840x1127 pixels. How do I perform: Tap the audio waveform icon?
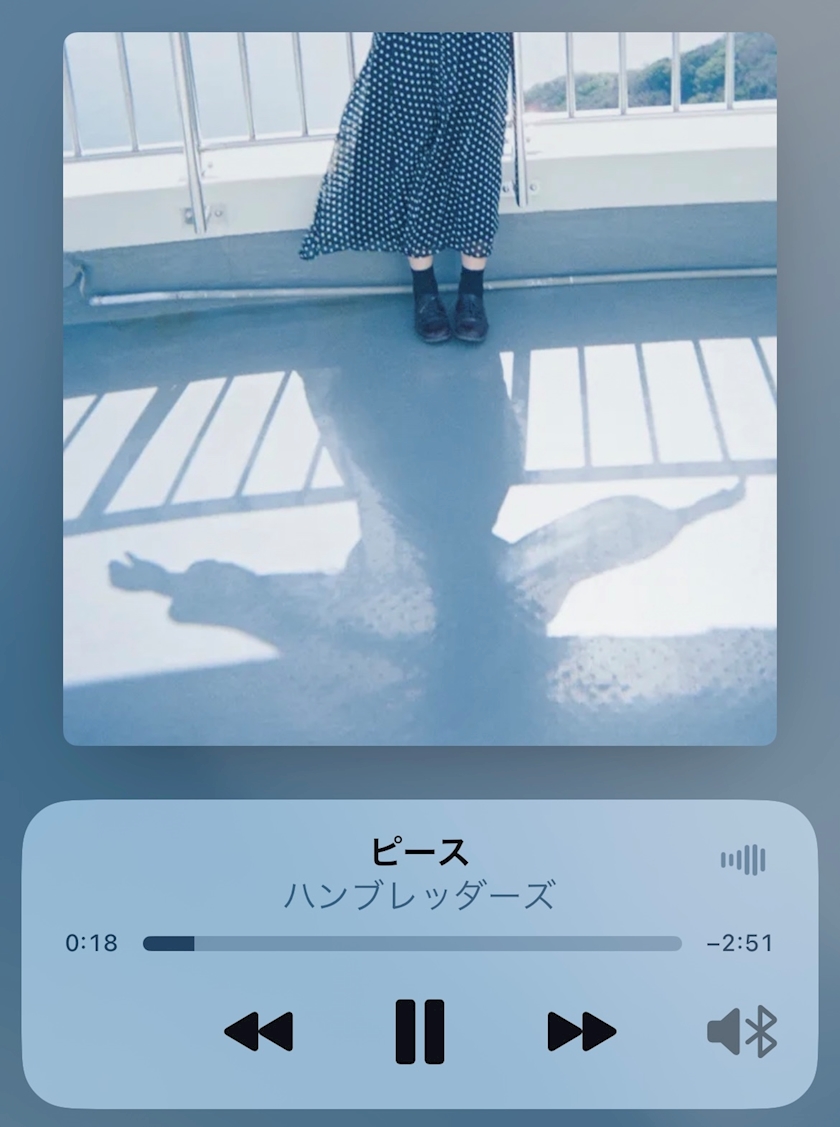tap(743, 860)
